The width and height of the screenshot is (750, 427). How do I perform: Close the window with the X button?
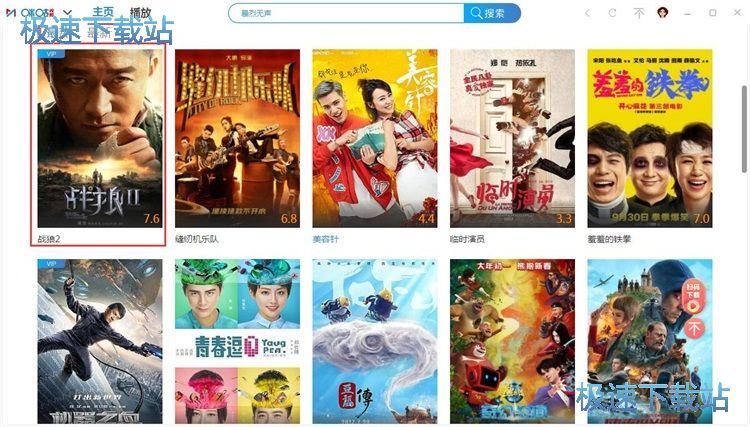(x=735, y=13)
